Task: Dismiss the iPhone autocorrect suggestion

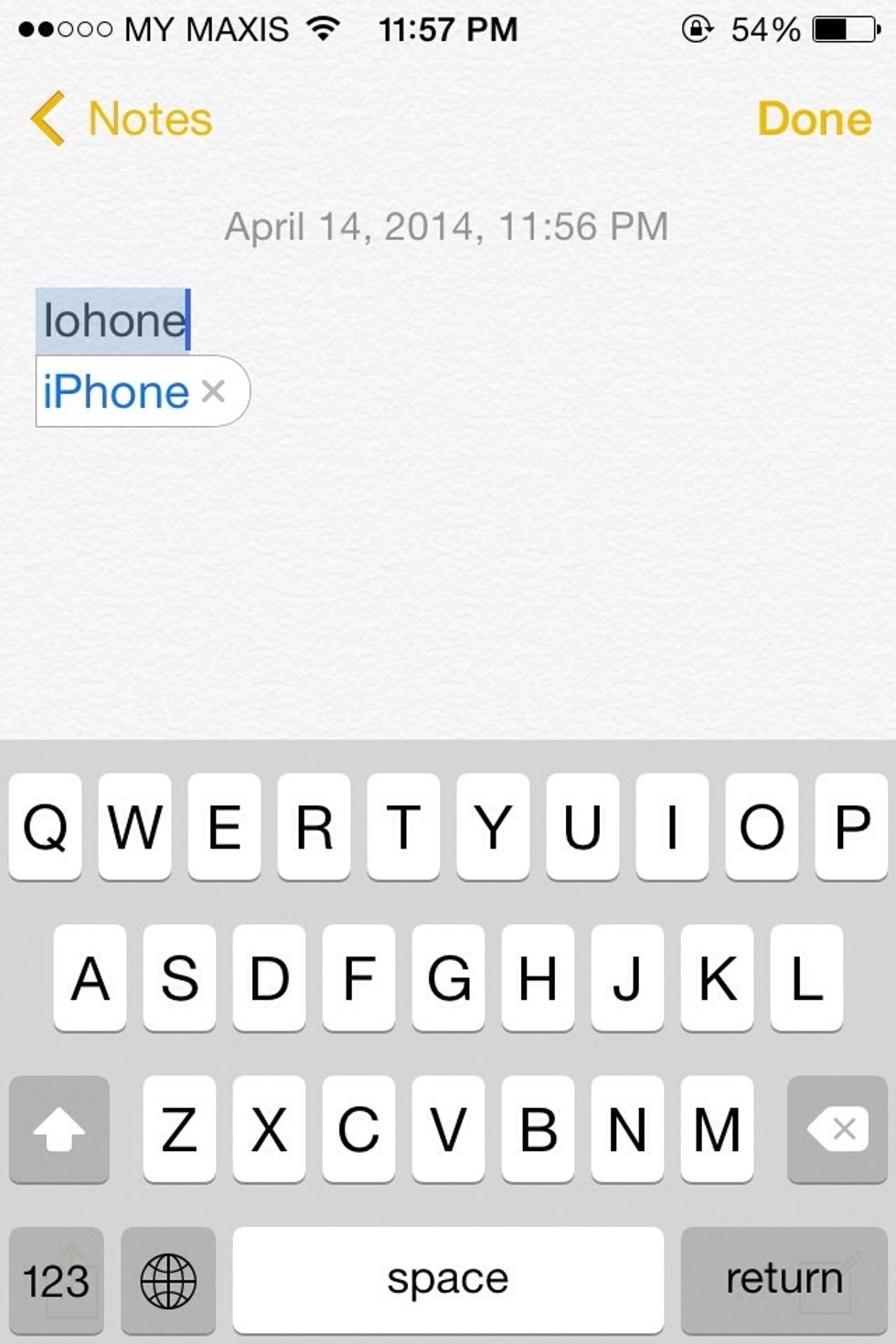Action: [x=214, y=391]
